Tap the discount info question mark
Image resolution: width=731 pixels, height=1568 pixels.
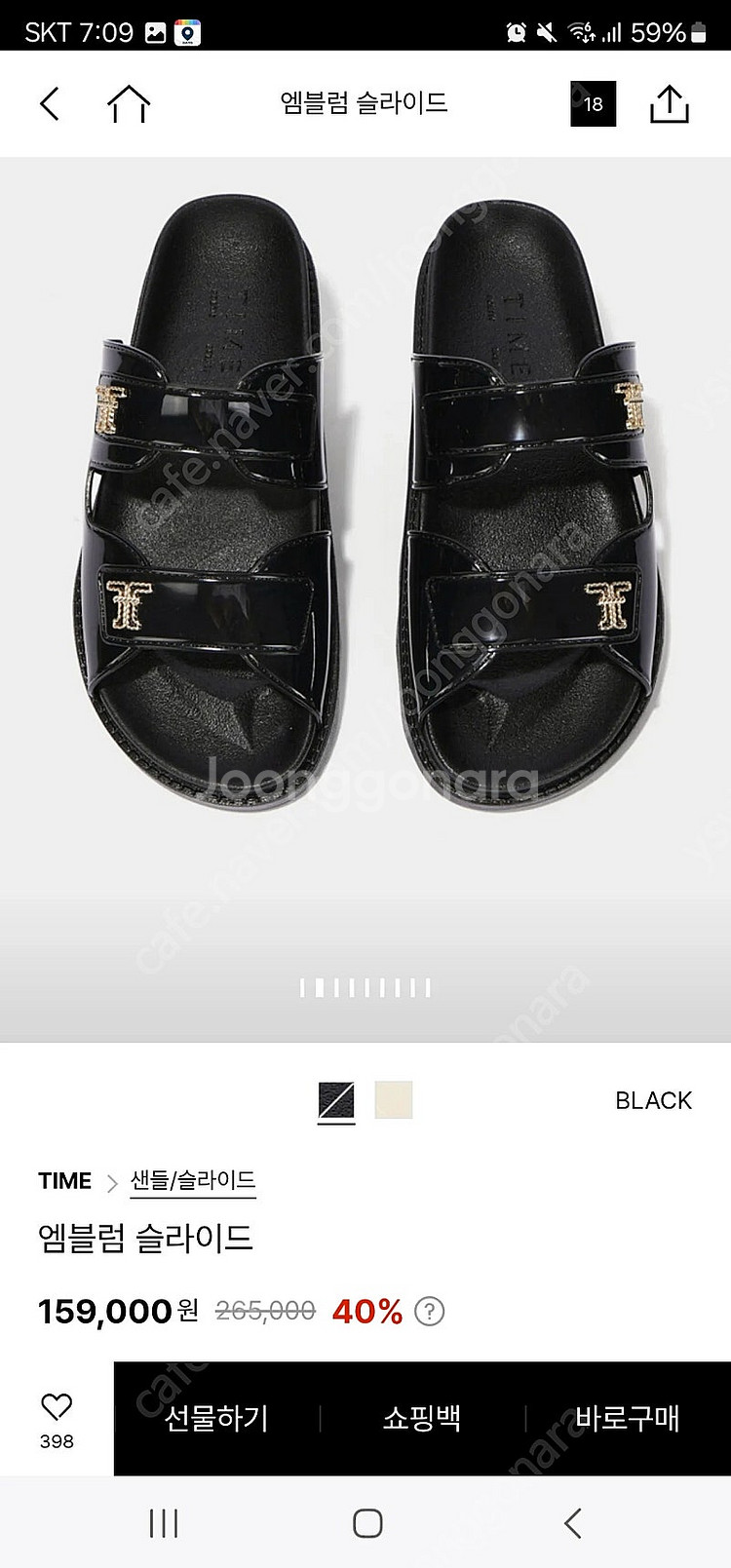coord(430,1312)
